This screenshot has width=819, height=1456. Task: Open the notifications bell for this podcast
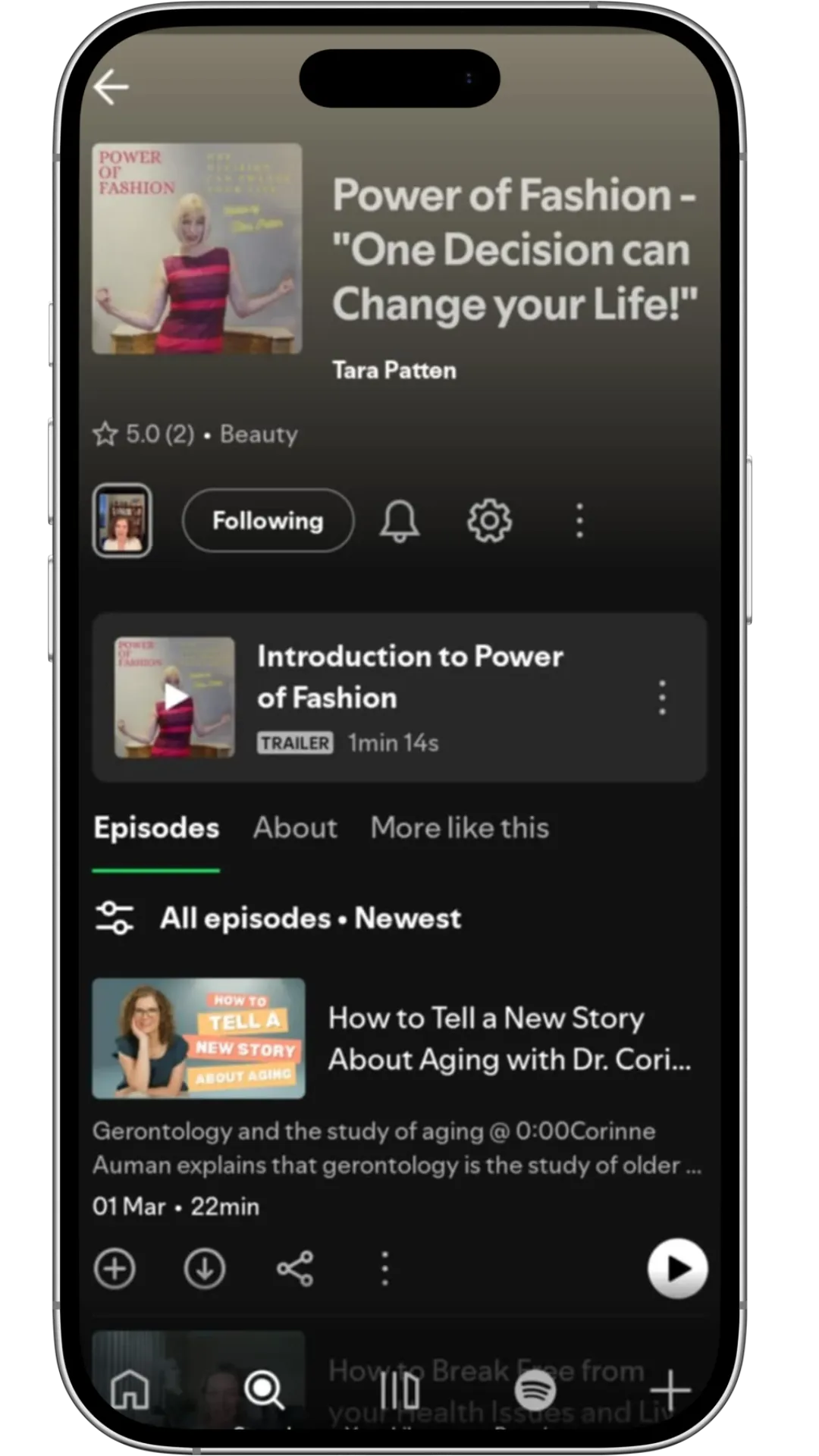point(399,521)
